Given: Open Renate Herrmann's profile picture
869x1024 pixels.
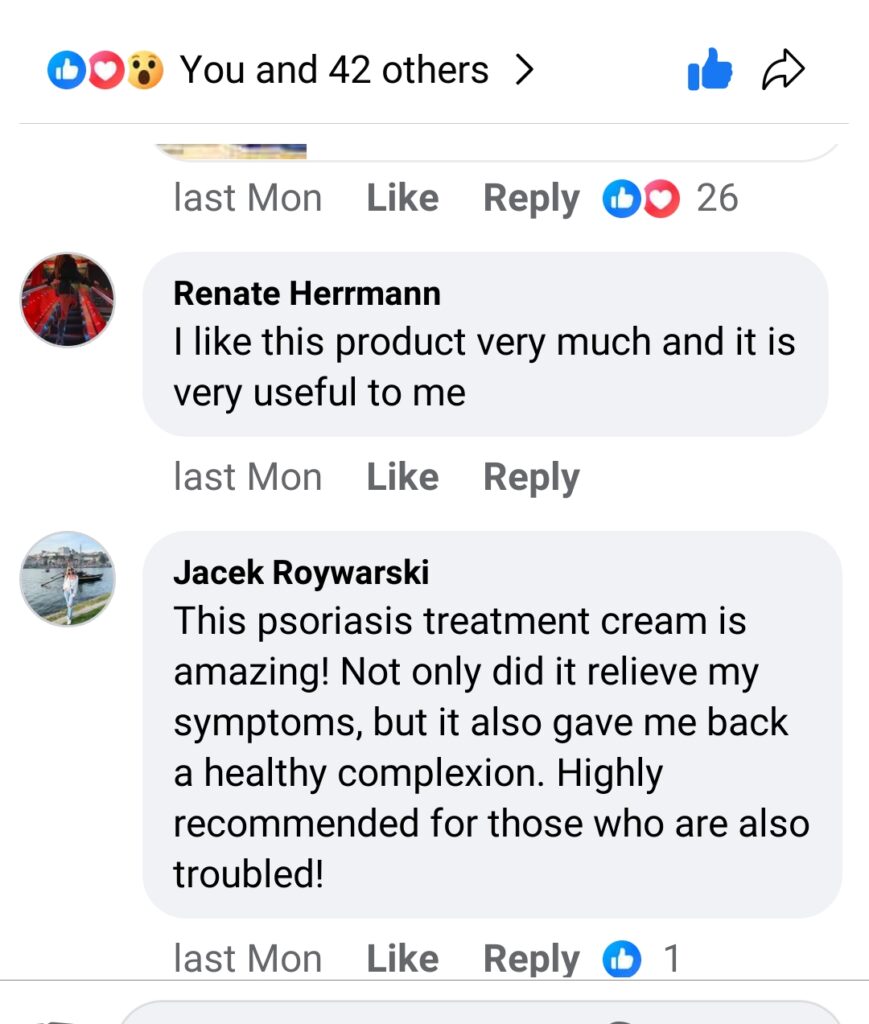Looking at the screenshot, I should (x=68, y=300).
